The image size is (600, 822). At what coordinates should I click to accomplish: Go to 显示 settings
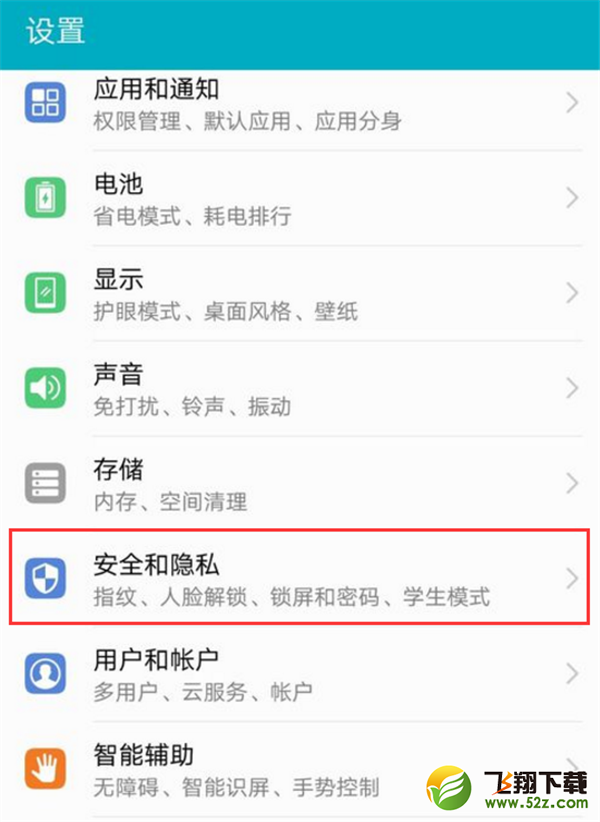300,293
